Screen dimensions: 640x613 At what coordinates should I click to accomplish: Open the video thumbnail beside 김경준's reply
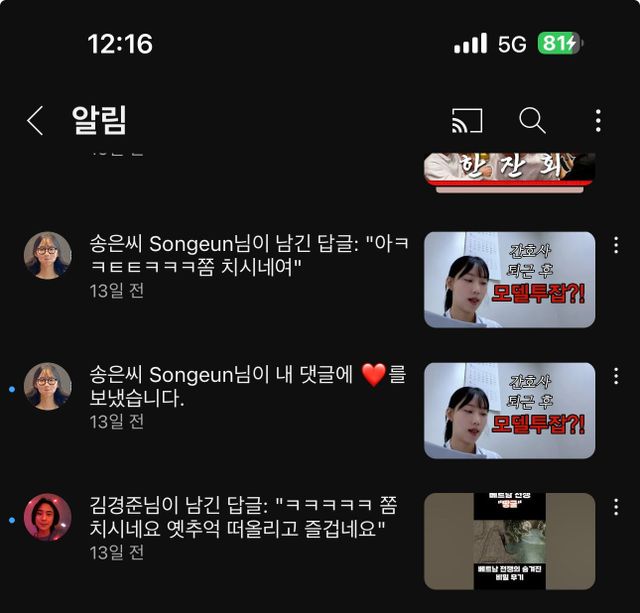tap(509, 541)
